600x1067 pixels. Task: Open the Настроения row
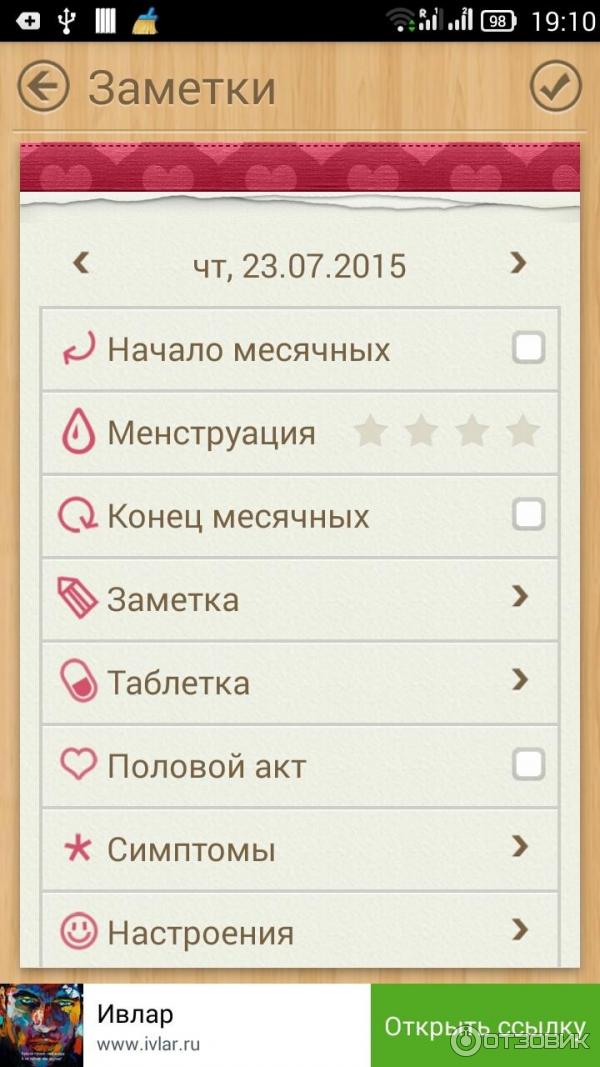[x=300, y=932]
